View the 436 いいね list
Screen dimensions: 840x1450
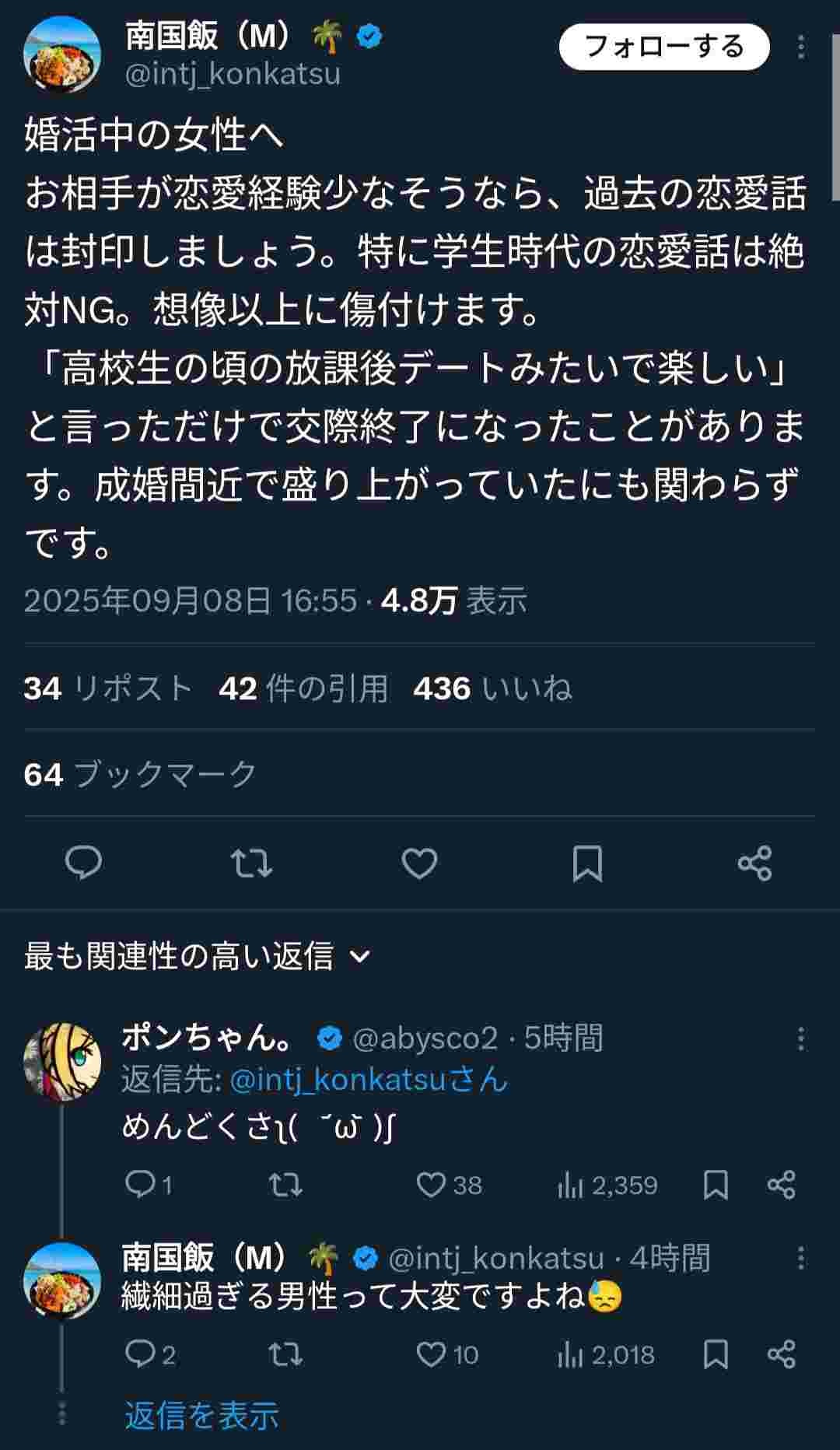492,688
